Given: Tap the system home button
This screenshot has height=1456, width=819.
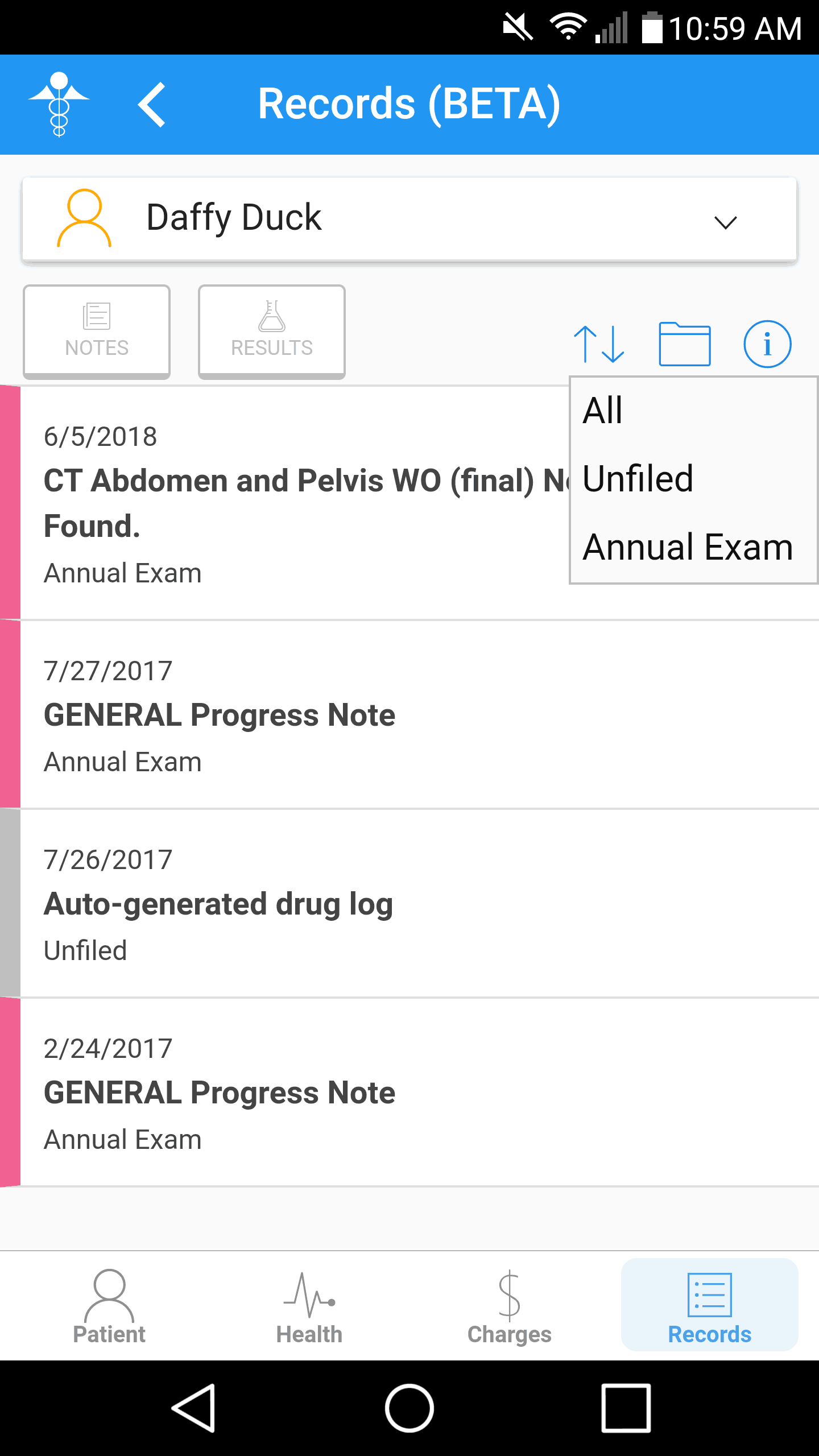Looking at the screenshot, I should (x=409, y=1408).
